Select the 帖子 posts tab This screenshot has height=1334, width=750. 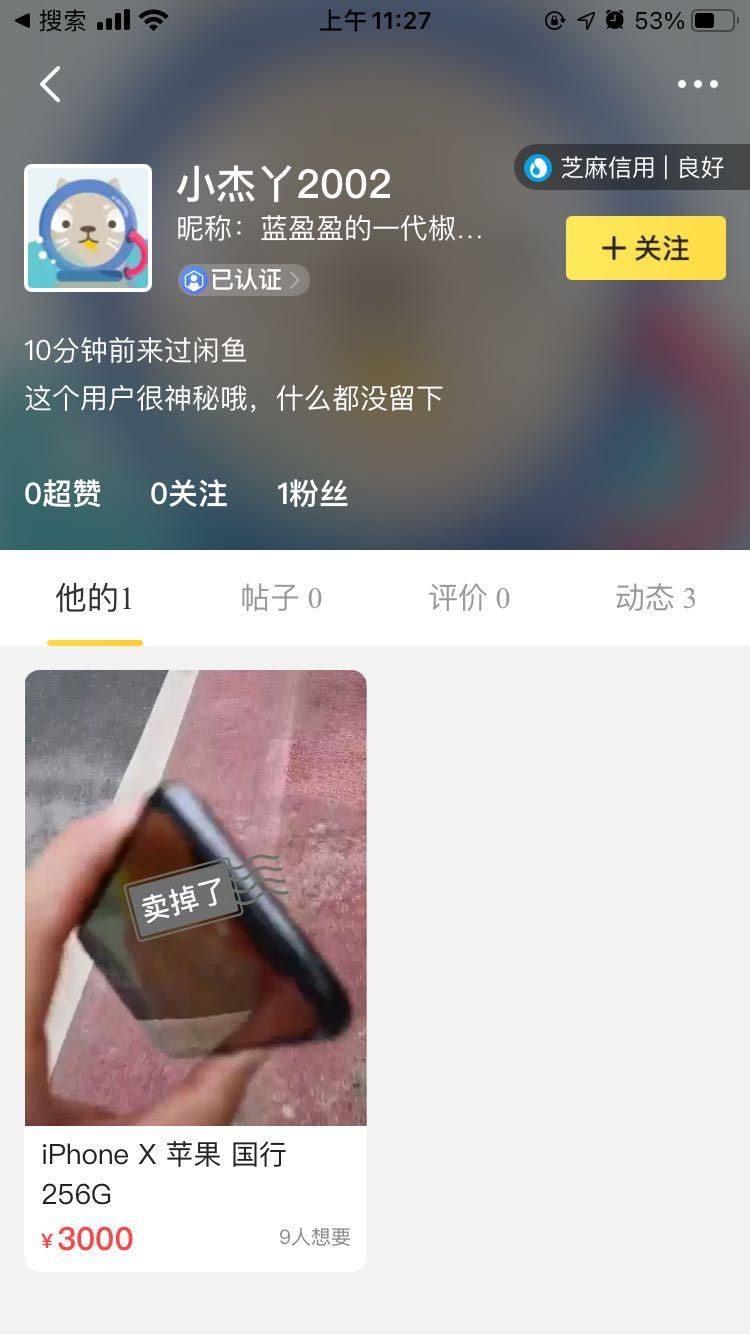tap(281, 598)
